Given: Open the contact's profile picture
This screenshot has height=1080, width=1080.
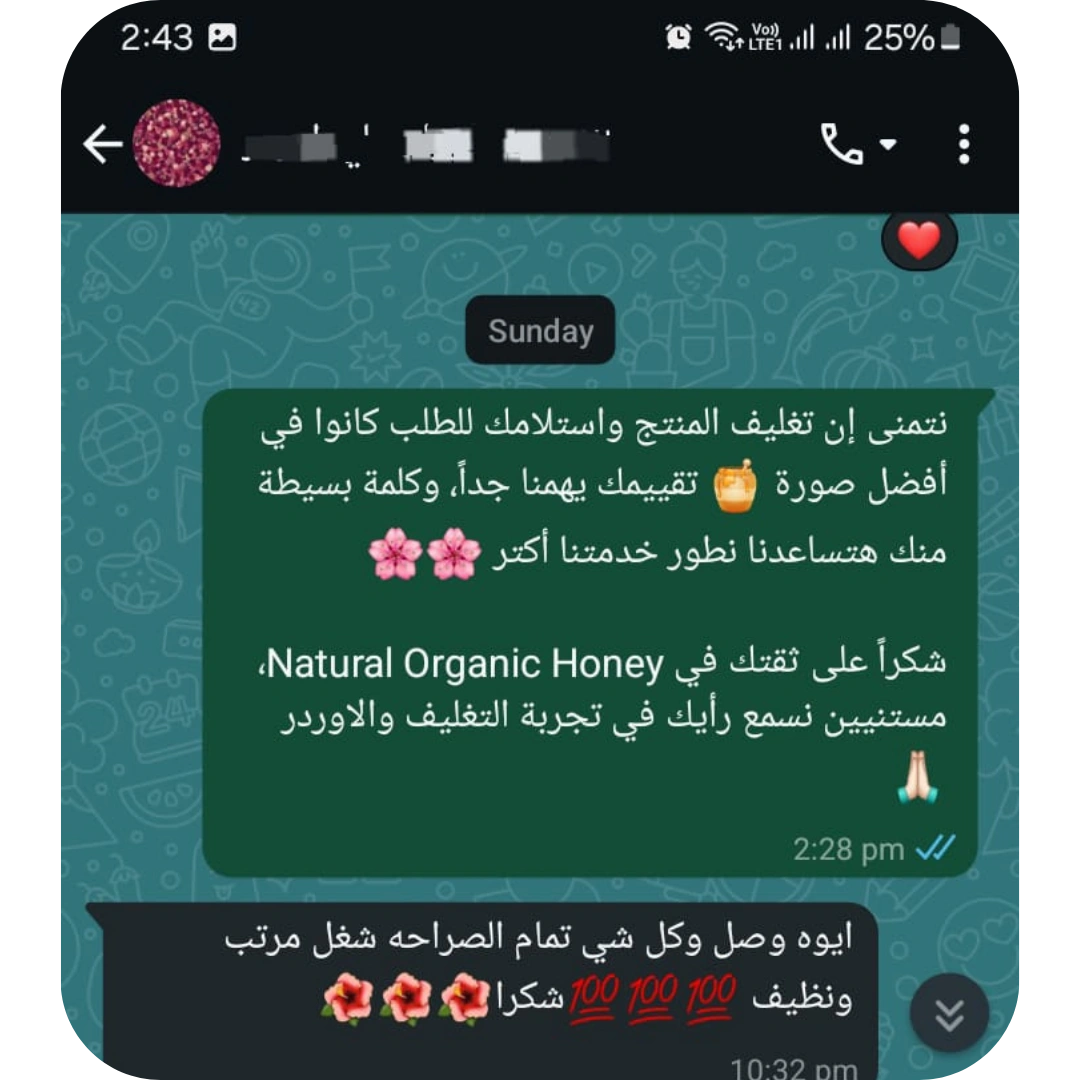Looking at the screenshot, I should coord(177,144).
